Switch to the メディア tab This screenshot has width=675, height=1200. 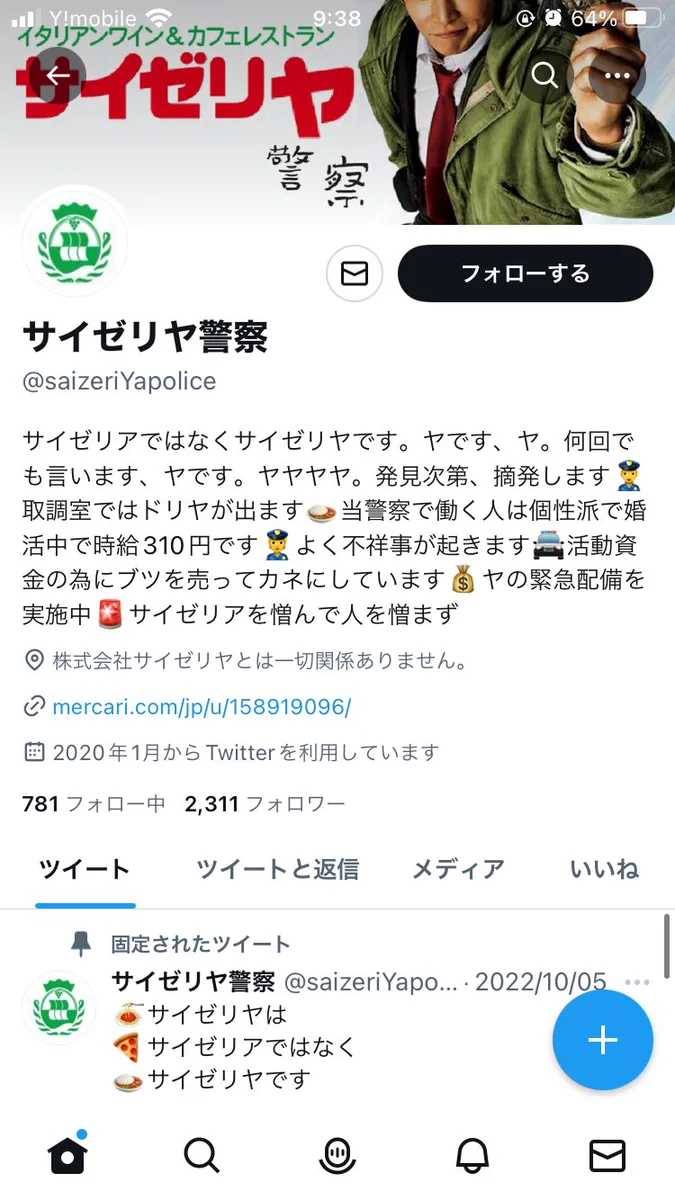pos(459,869)
